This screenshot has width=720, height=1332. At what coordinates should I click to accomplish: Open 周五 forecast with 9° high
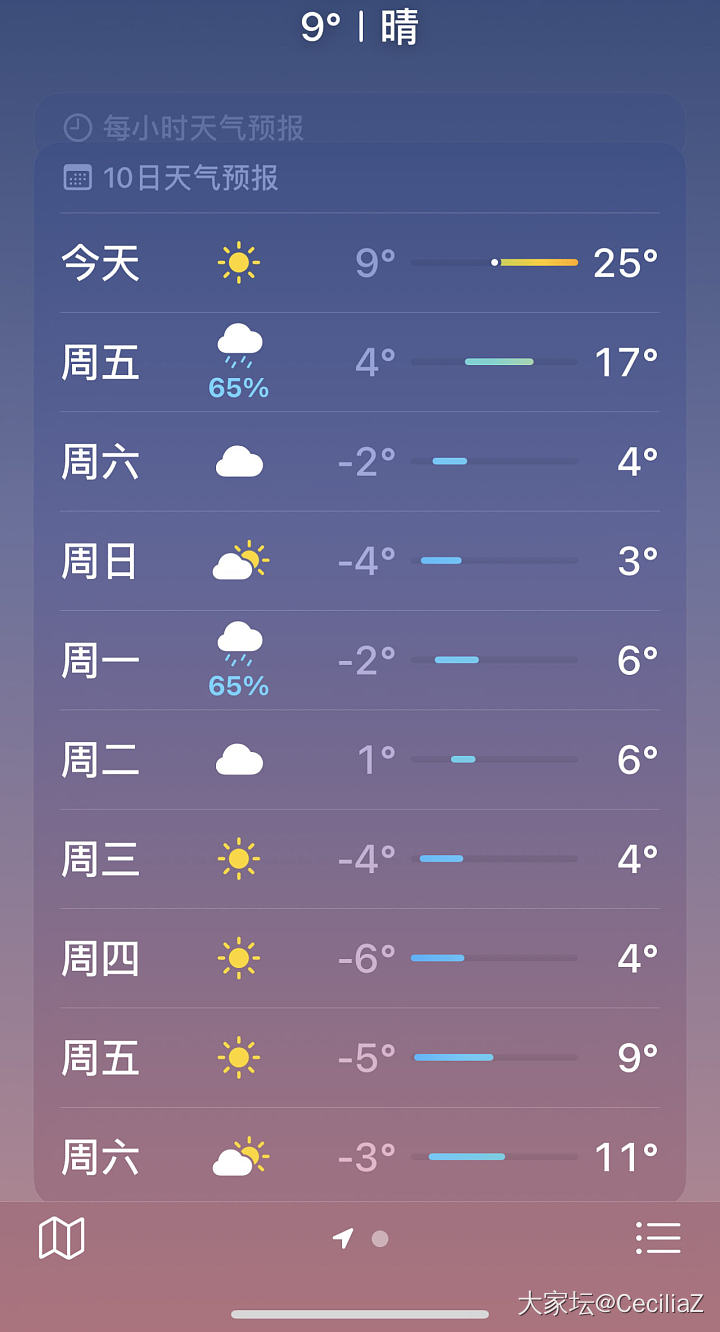360,1058
